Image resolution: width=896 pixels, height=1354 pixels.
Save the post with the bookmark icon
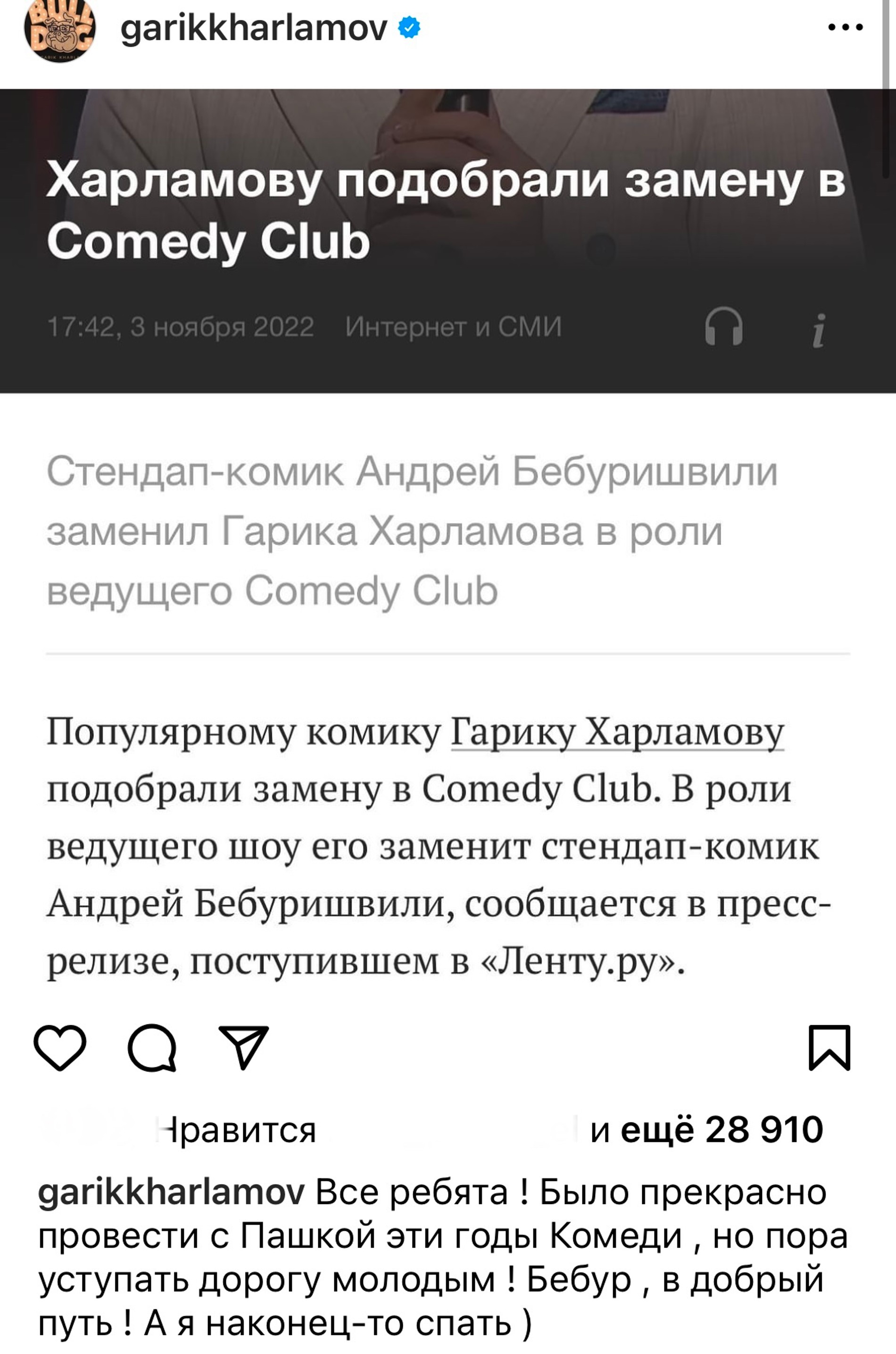coord(829,1047)
